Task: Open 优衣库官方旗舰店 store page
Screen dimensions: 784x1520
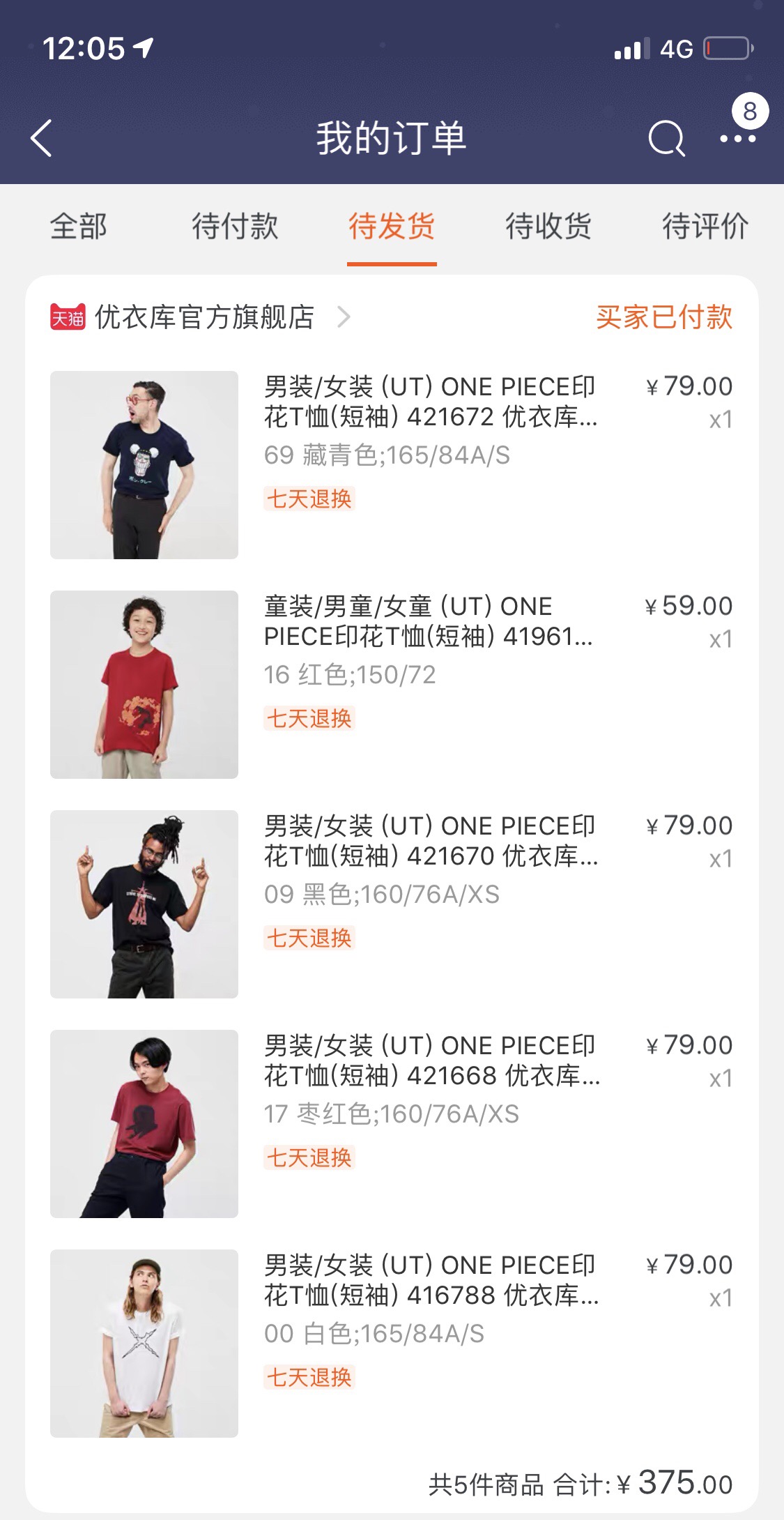Action: (x=203, y=317)
